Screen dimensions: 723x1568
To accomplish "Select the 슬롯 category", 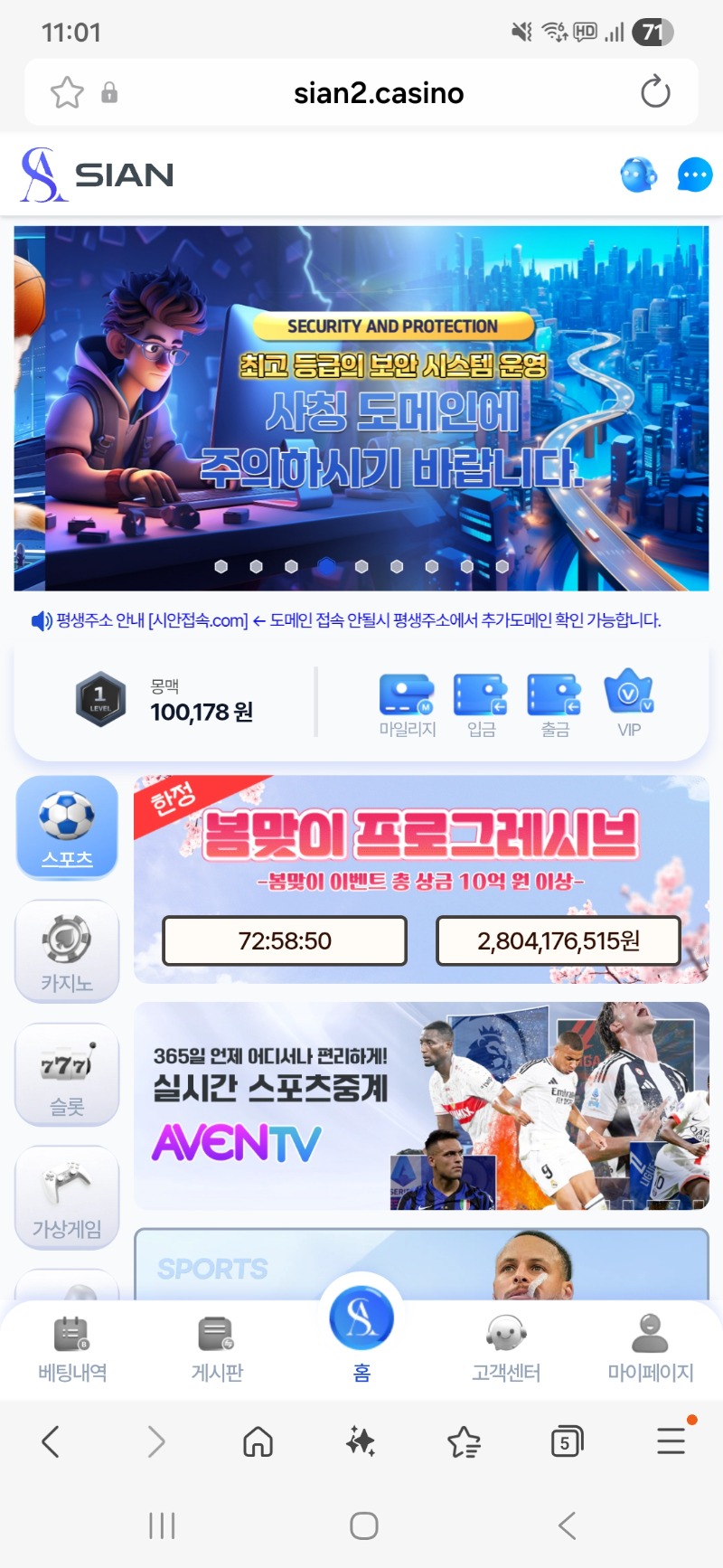I will [67, 1074].
